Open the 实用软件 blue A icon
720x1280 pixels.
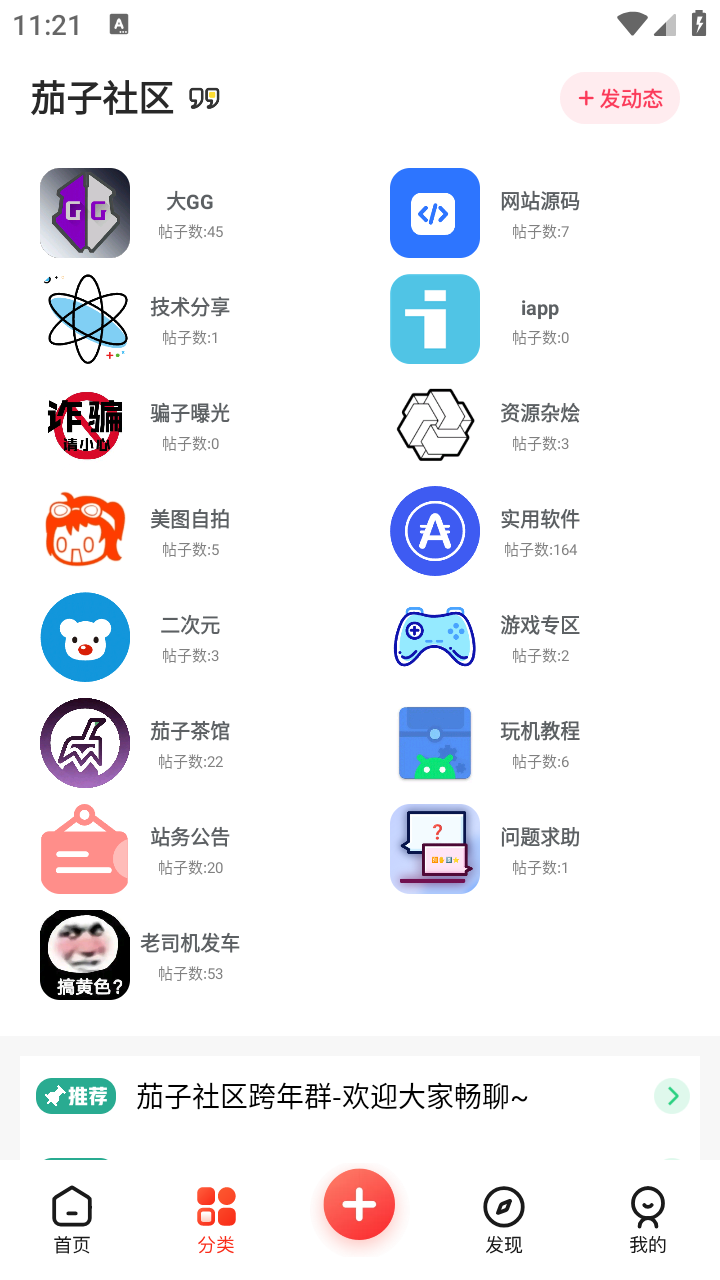tap(434, 531)
